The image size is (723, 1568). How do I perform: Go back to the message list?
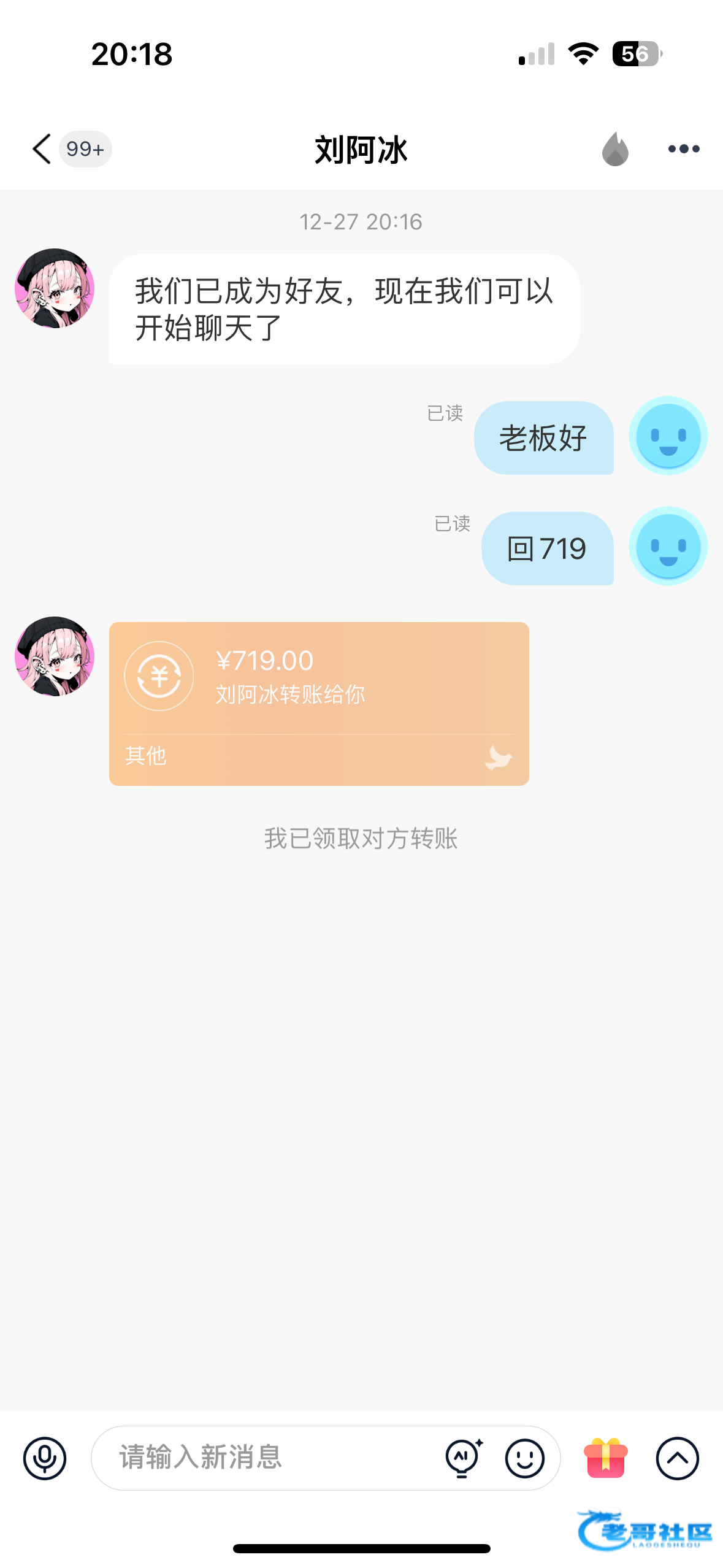click(42, 149)
